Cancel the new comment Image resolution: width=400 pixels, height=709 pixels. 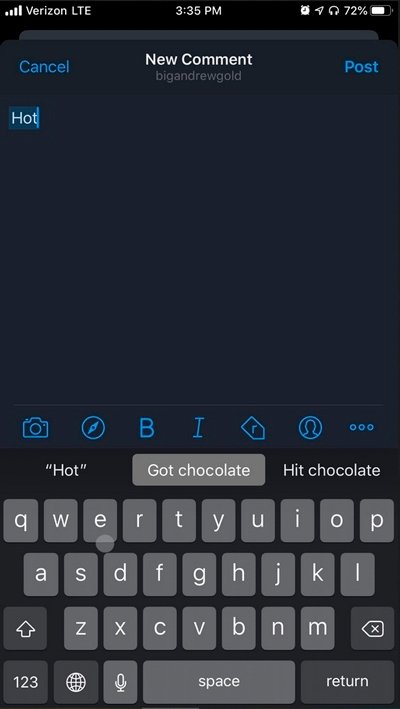click(x=44, y=67)
